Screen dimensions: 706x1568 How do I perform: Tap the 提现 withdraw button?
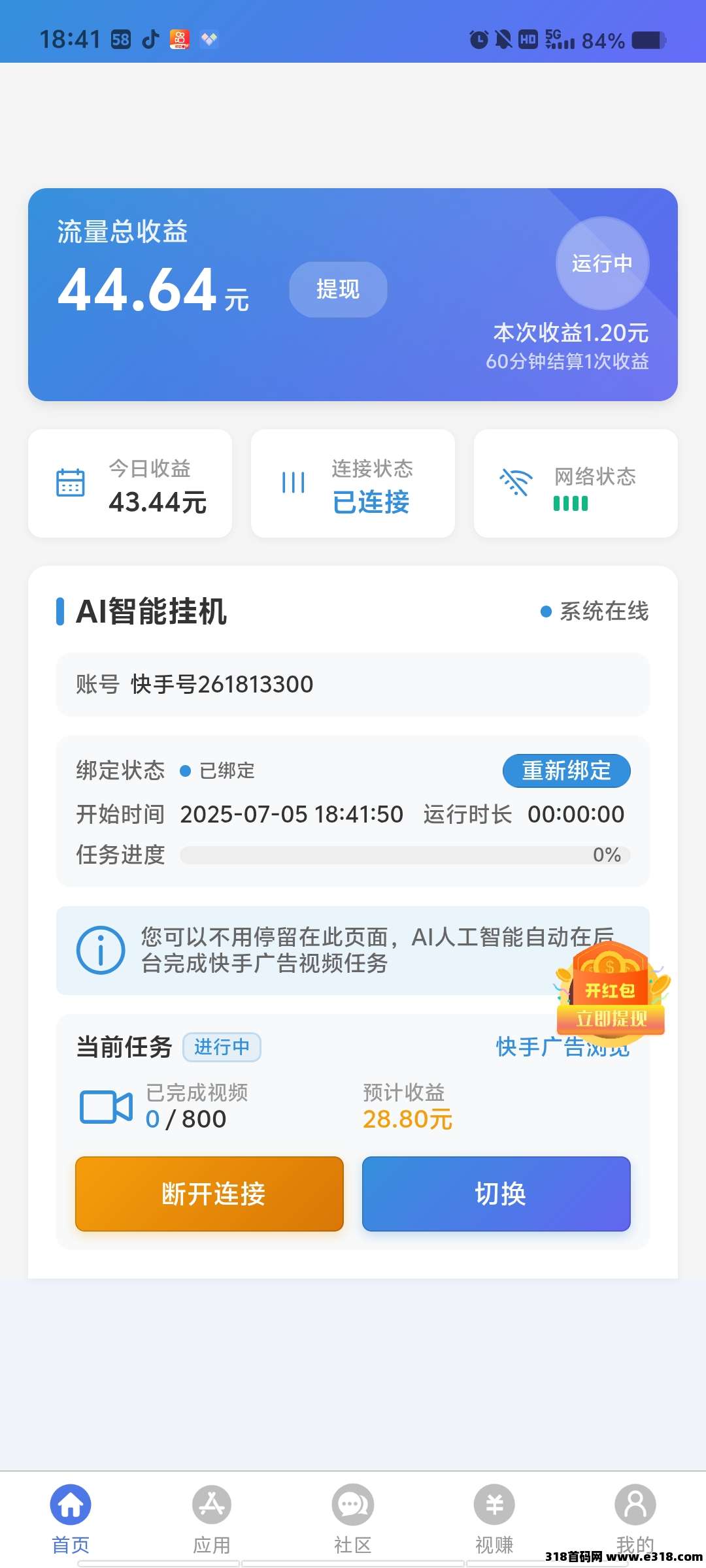337,289
